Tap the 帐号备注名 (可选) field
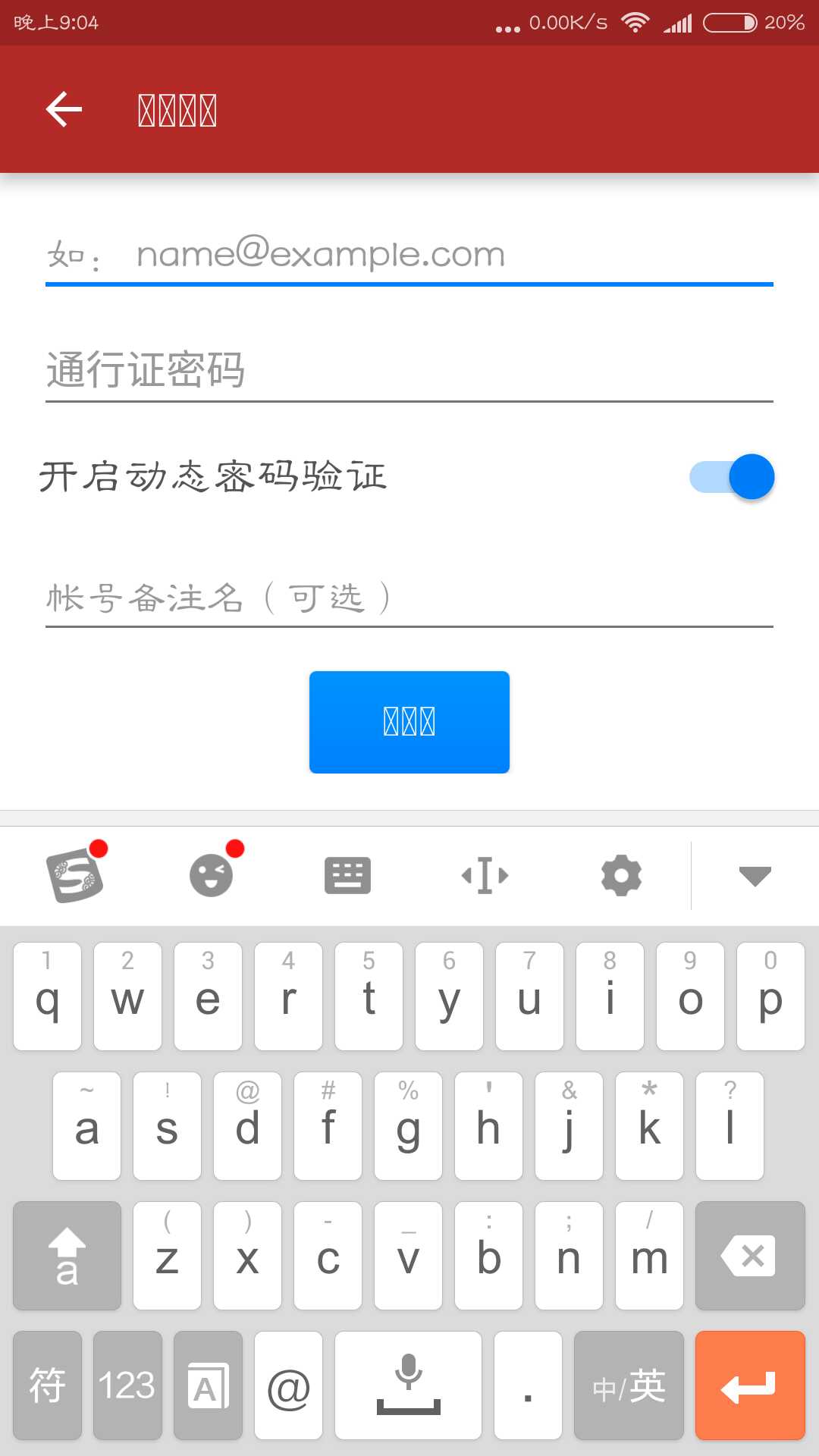819x1456 pixels. pos(409,598)
